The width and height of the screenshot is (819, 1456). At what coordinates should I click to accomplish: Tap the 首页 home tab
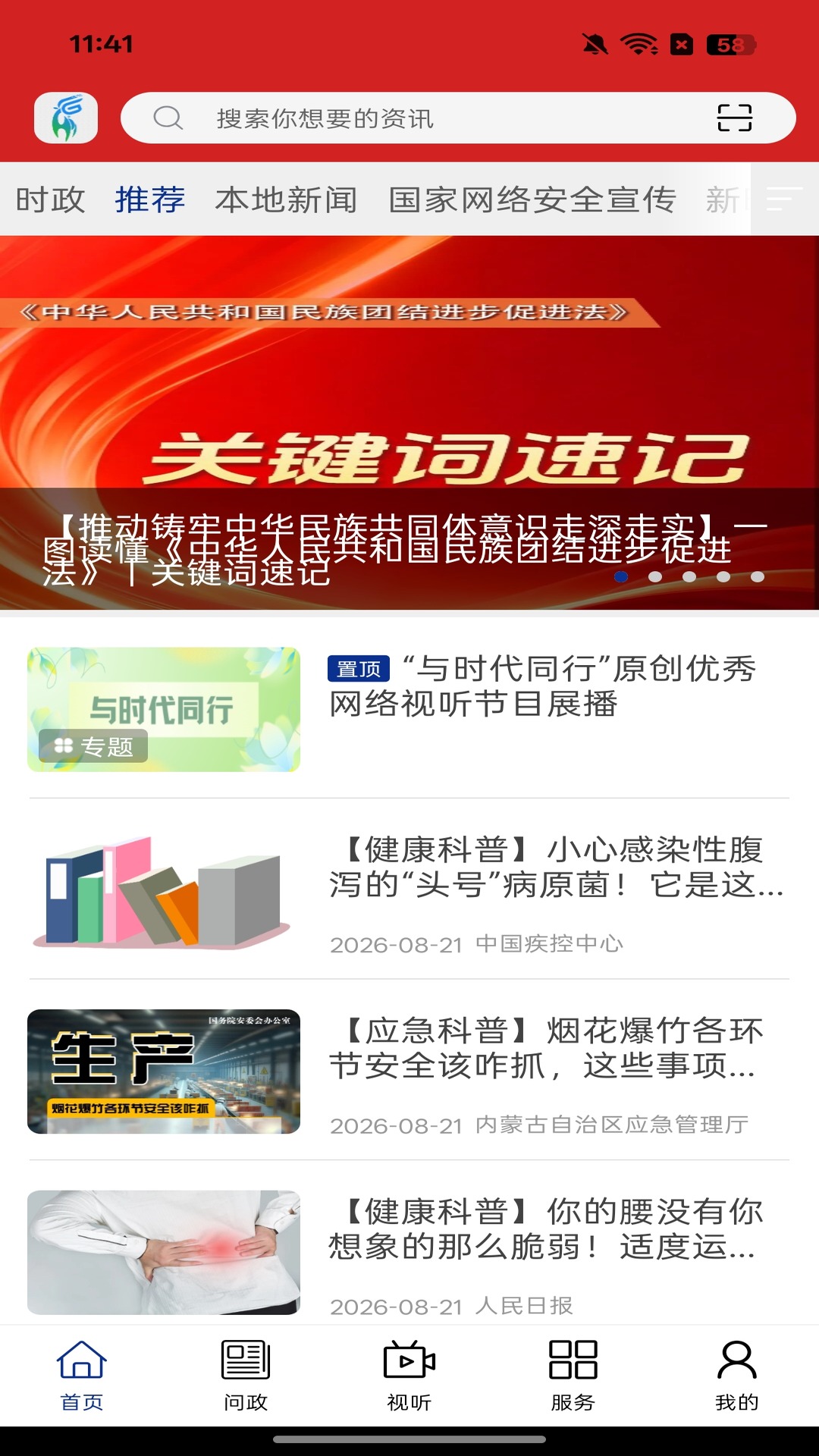82,1376
